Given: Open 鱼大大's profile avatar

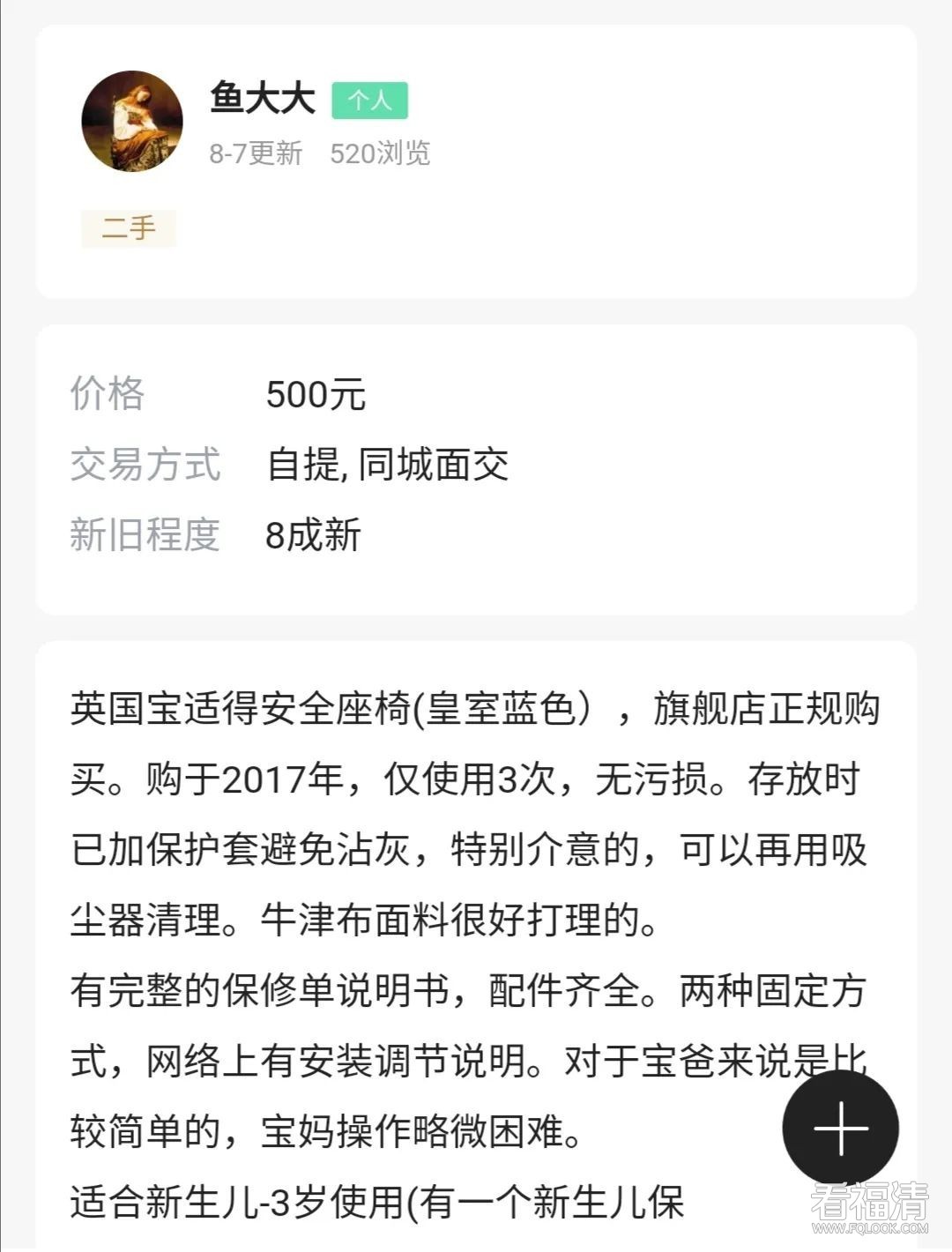Looking at the screenshot, I should point(132,122).
